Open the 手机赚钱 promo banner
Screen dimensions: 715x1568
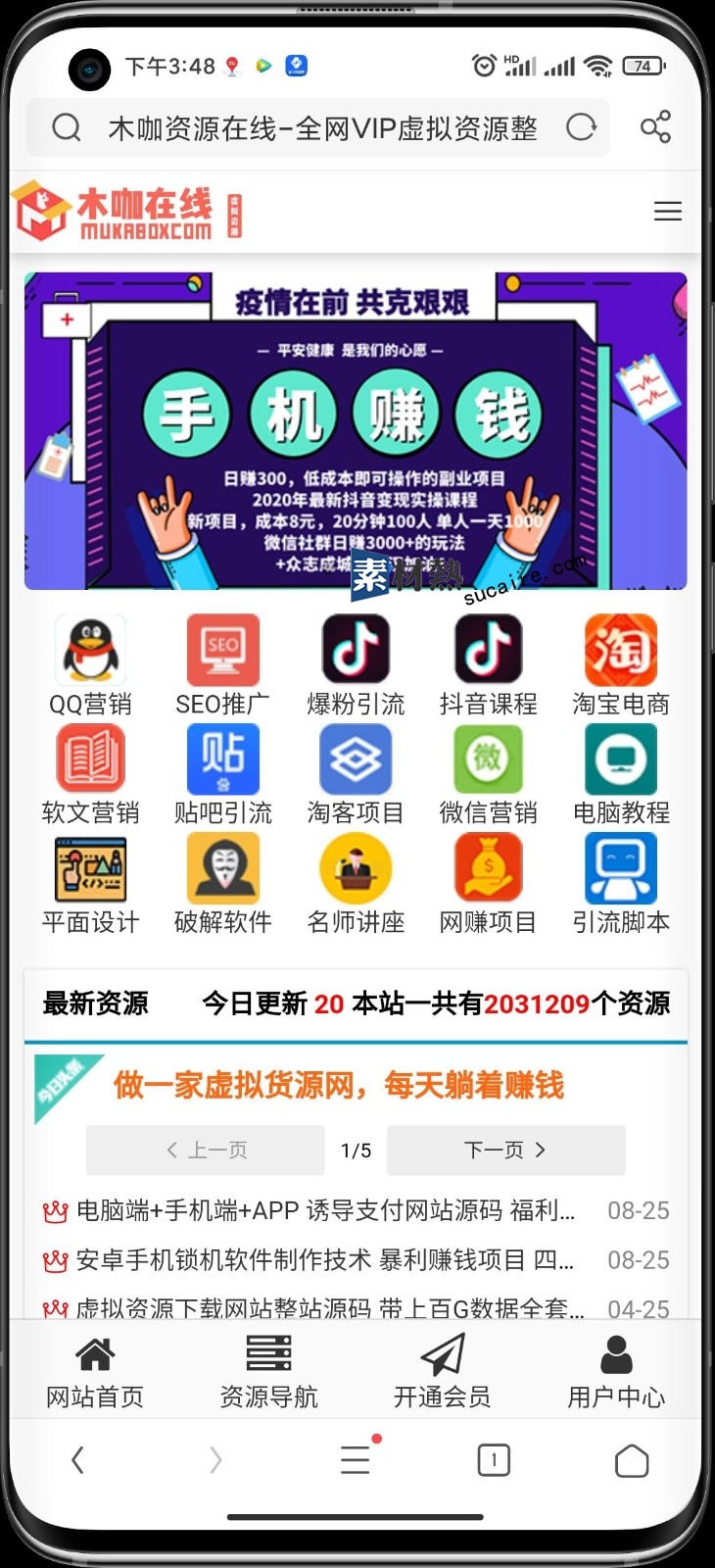coord(356,431)
